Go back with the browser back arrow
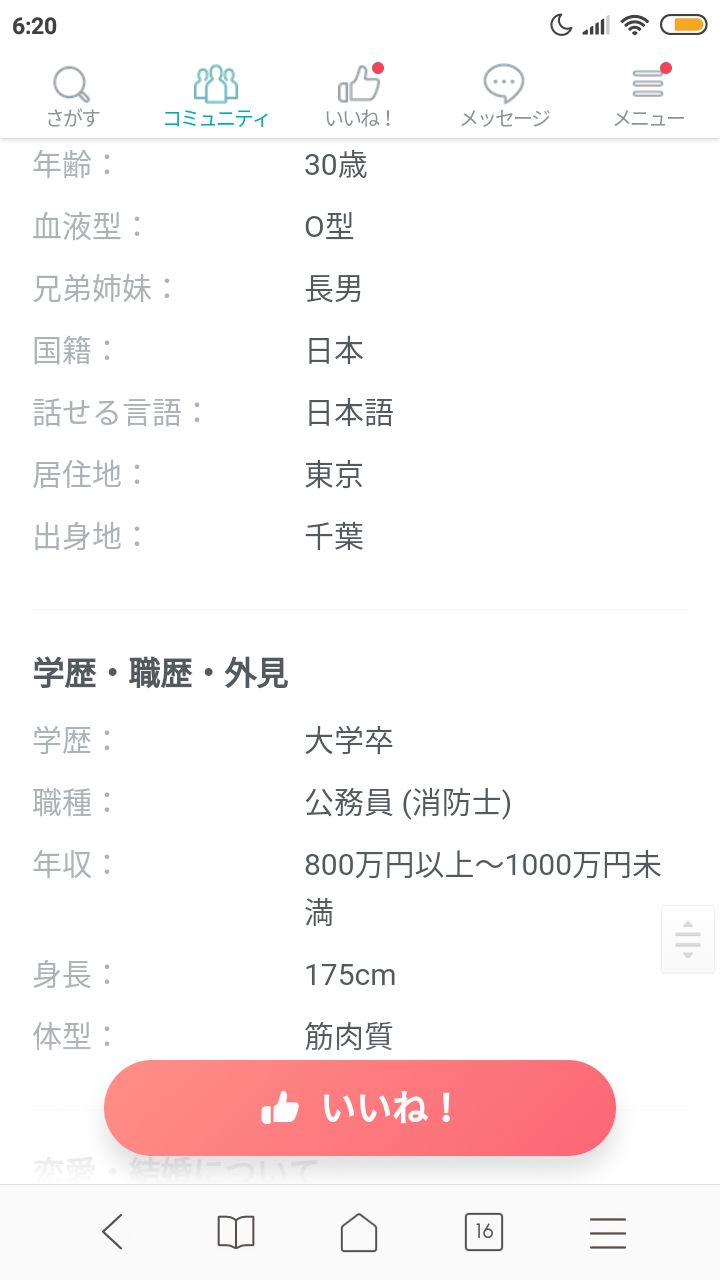Viewport: 720px width, 1280px height. pos(112,1232)
